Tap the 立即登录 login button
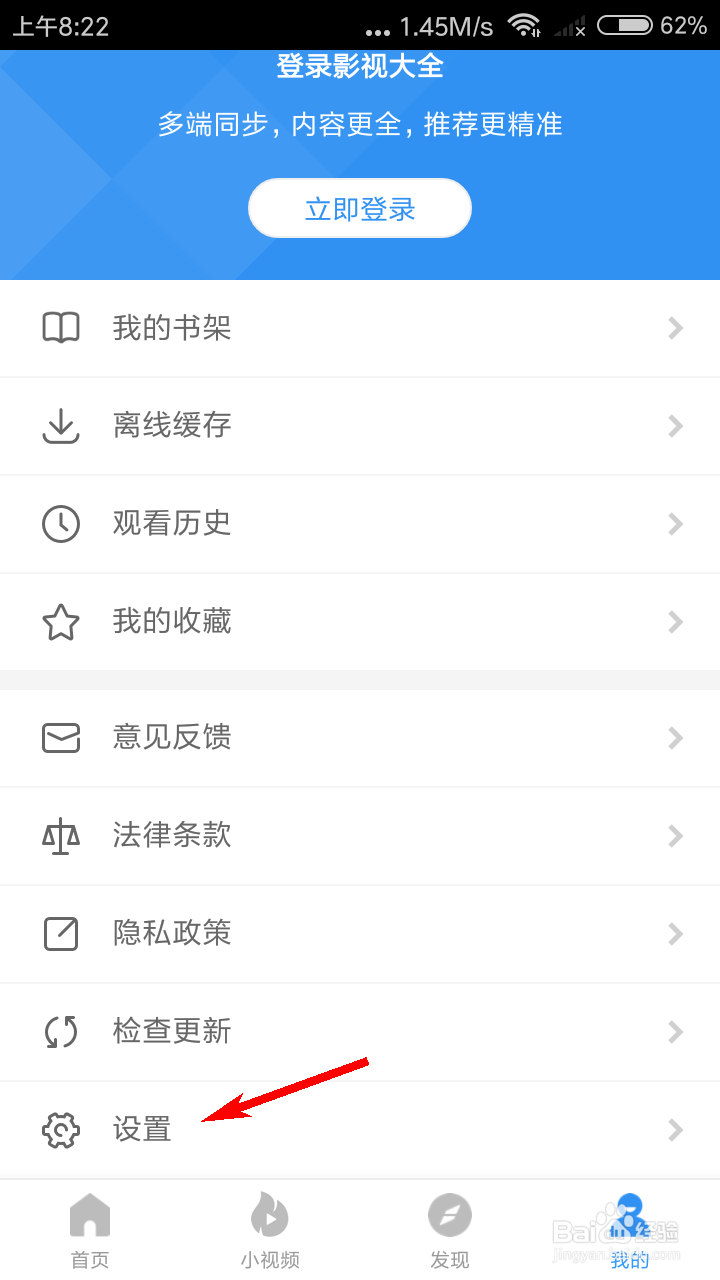 (360, 209)
